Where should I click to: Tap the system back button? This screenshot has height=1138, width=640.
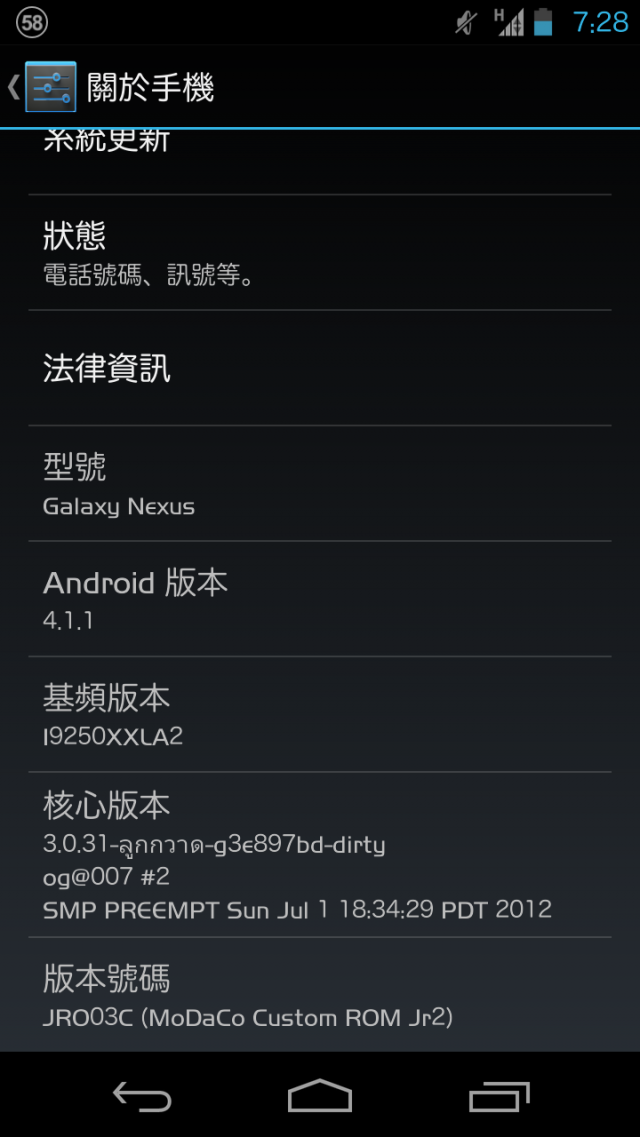[x=141, y=1096]
